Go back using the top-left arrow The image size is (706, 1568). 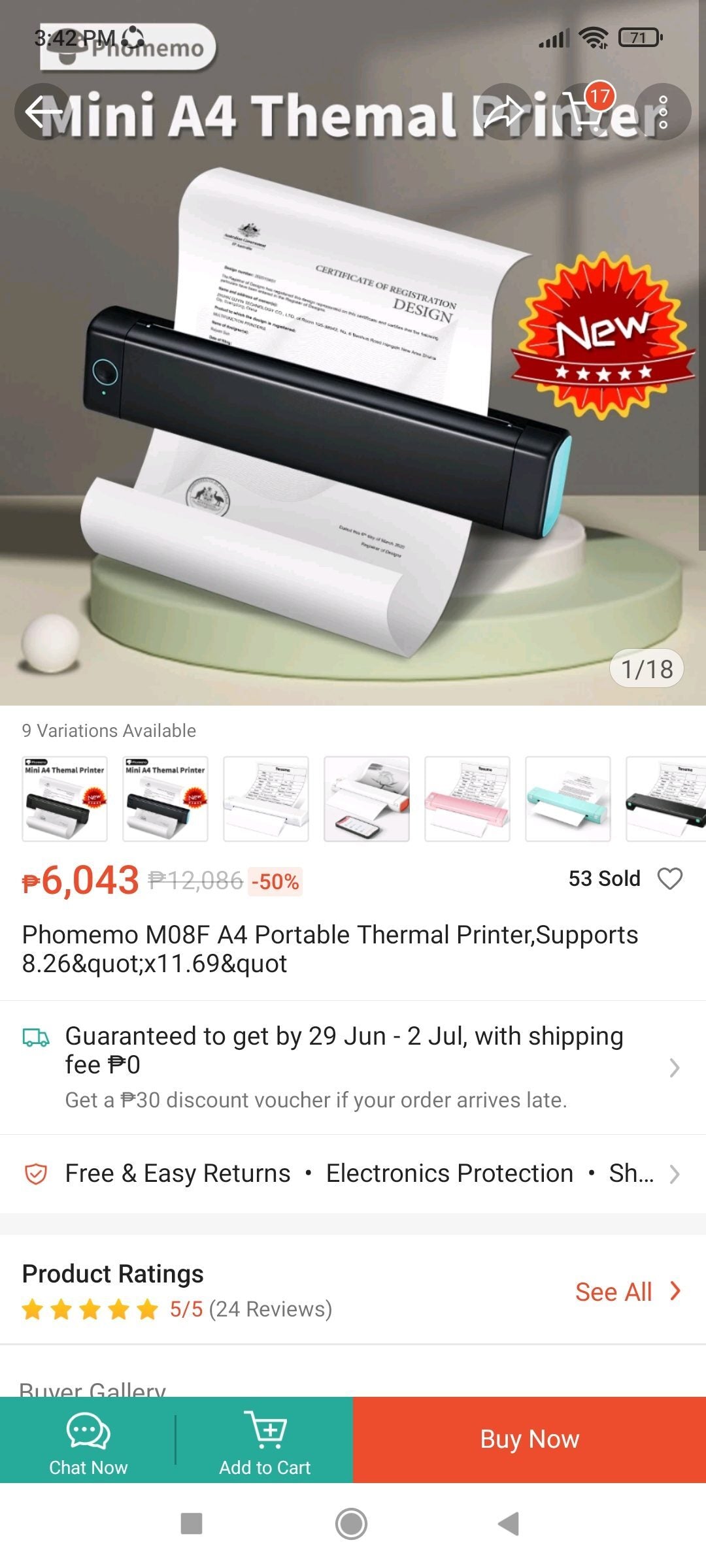(x=43, y=112)
